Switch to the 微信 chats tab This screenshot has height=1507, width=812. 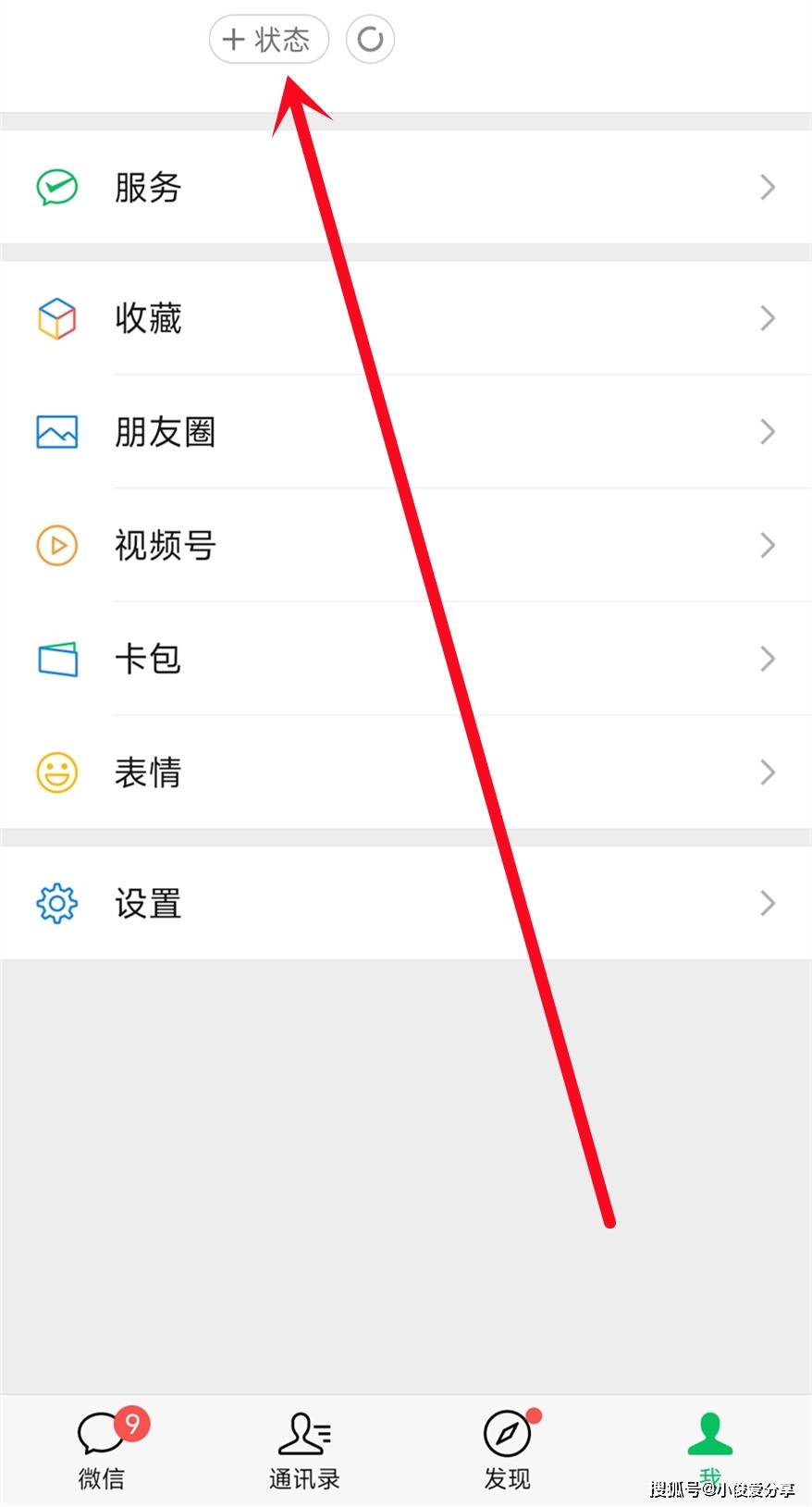(102, 1450)
